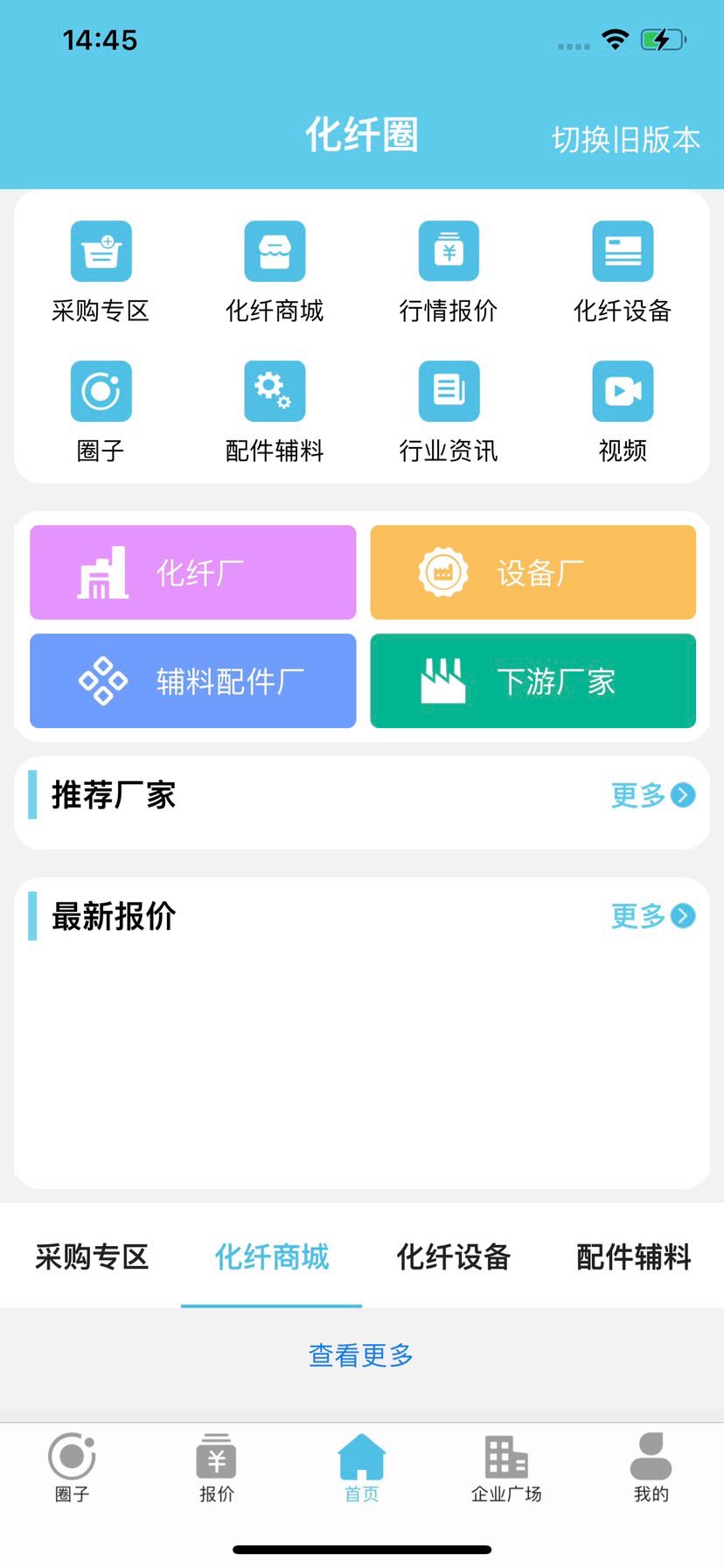
Task: Switch to the 采购专区 tab
Action: (92, 1256)
